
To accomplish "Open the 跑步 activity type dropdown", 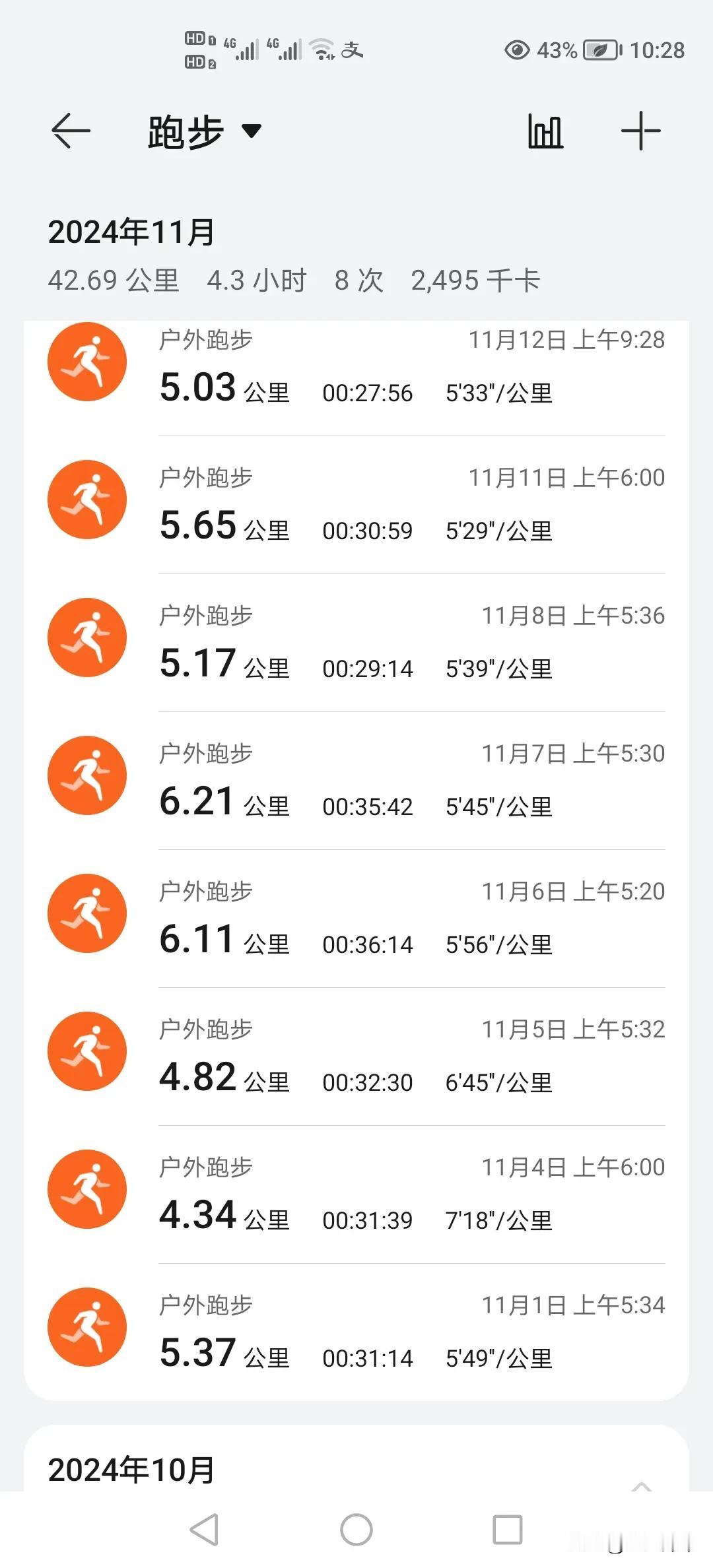I will 205,132.
